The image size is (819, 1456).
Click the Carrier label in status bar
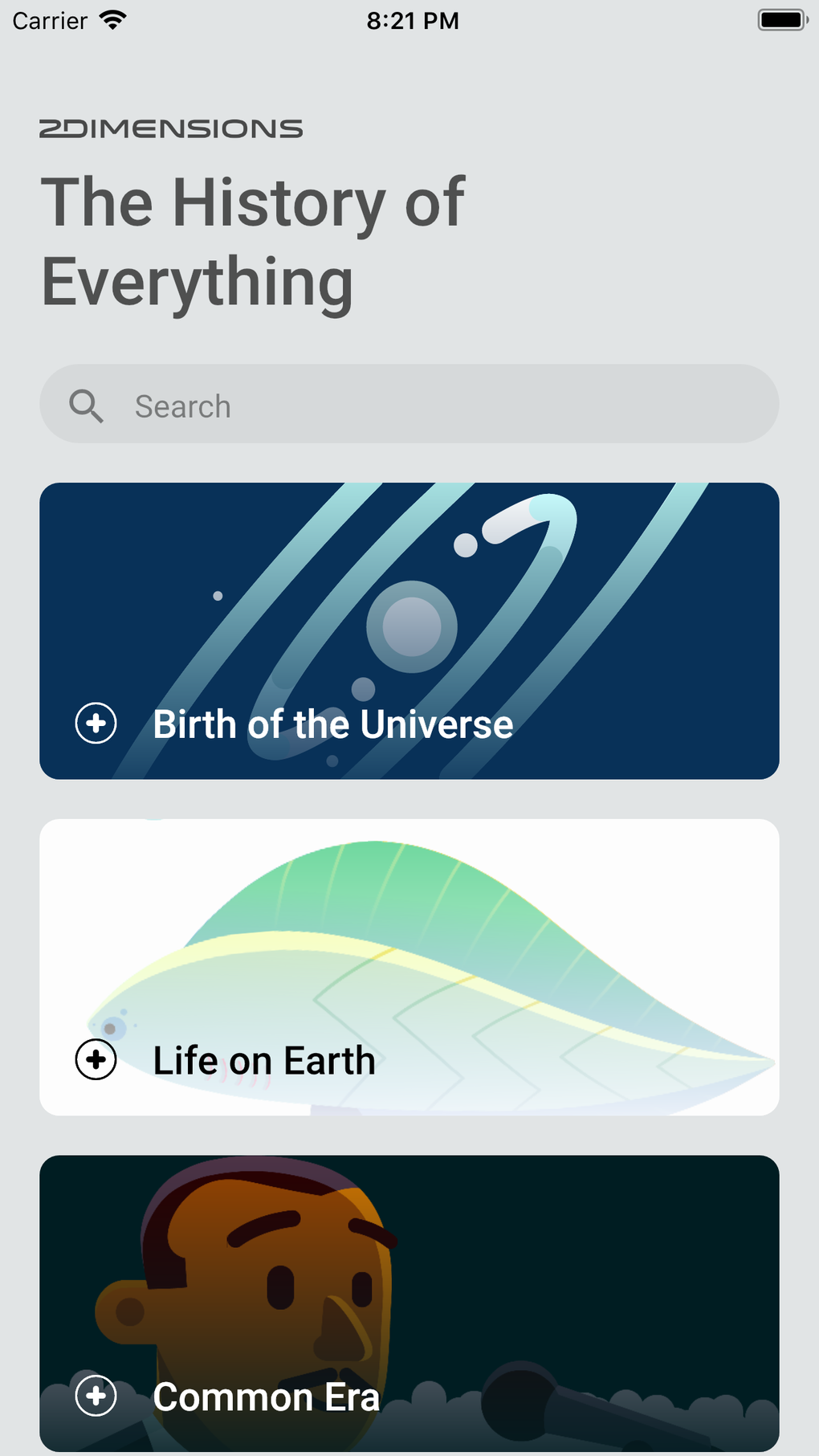[x=48, y=19]
